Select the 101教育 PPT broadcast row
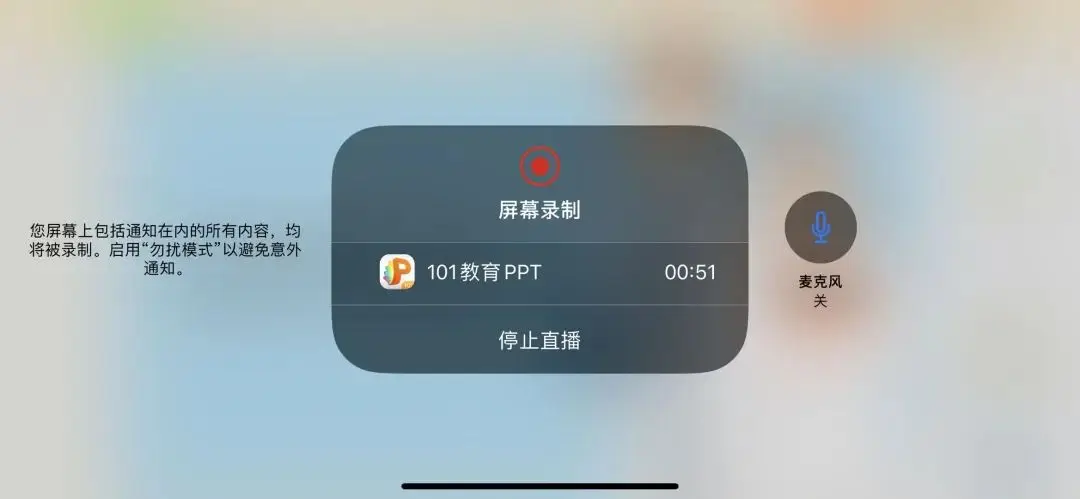1080x499 pixels. [x=539, y=273]
